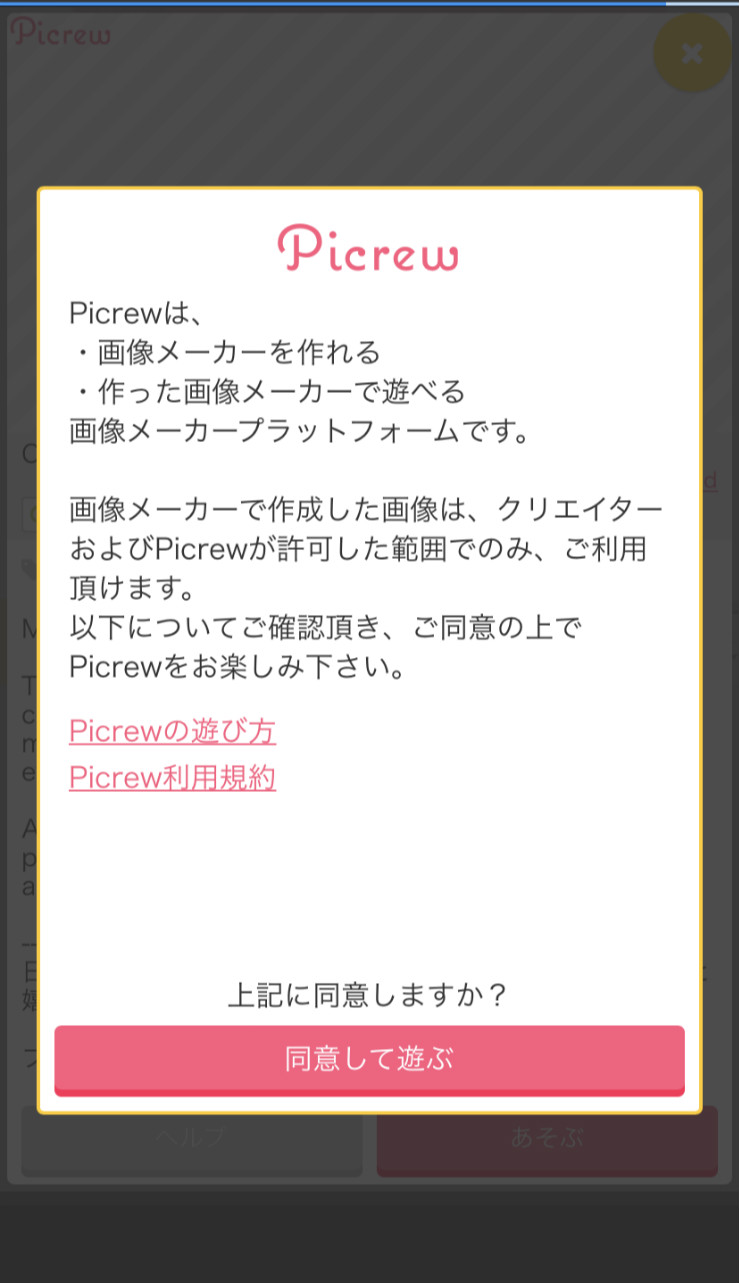Open the Picrew利用規約 terms link
This screenshot has height=1283, width=739.
pyautogui.click(x=172, y=778)
